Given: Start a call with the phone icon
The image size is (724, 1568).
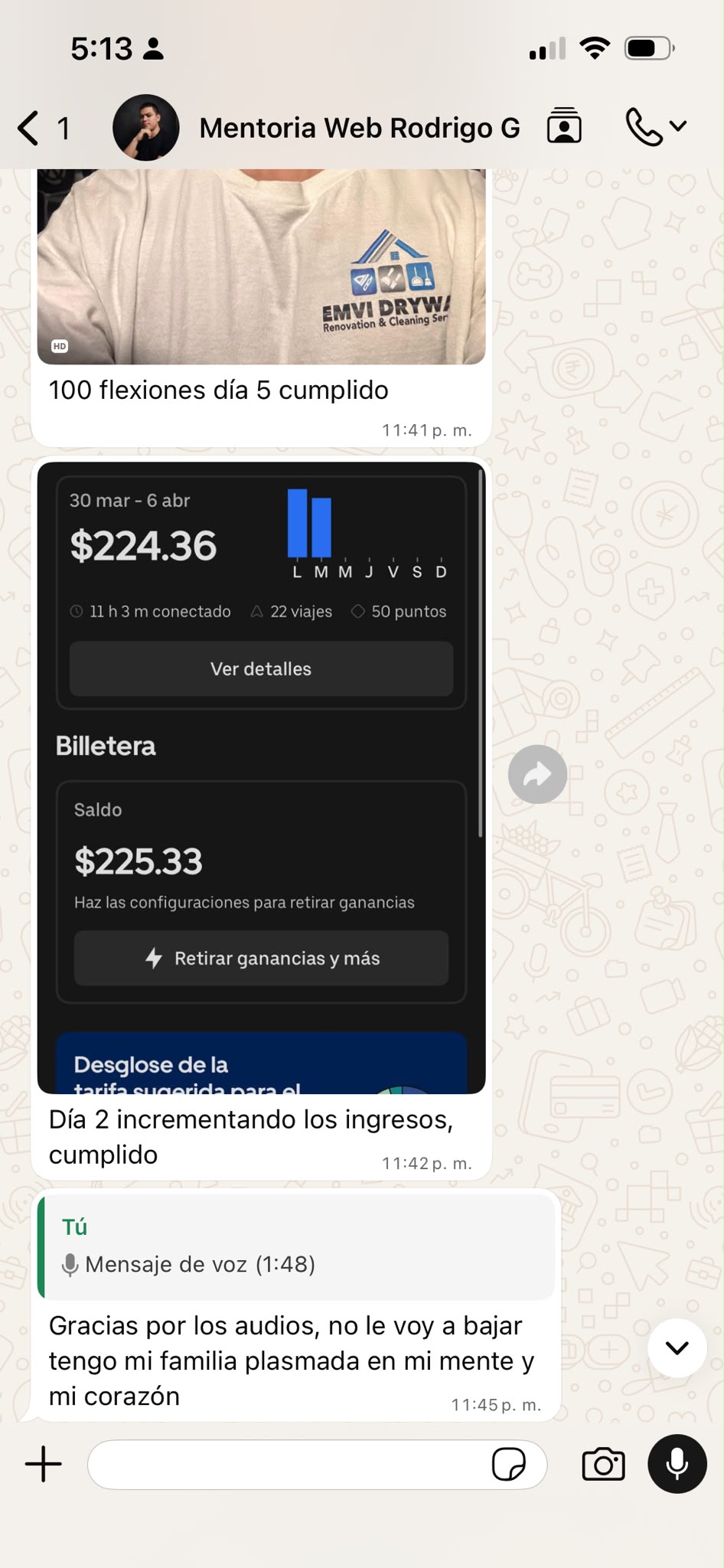Looking at the screenshot, I should (x=655, y=127).
